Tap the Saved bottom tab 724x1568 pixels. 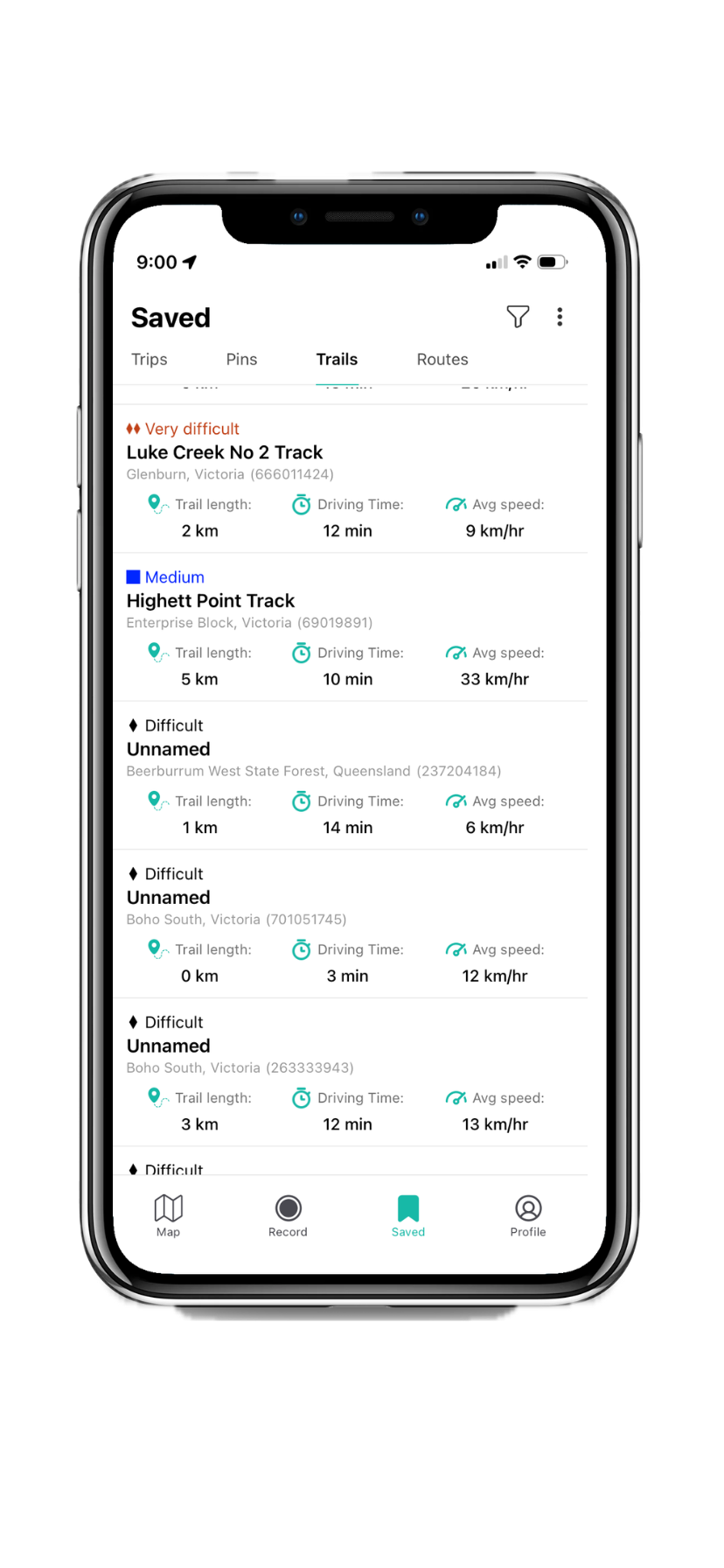click(x=407, y=1216)
